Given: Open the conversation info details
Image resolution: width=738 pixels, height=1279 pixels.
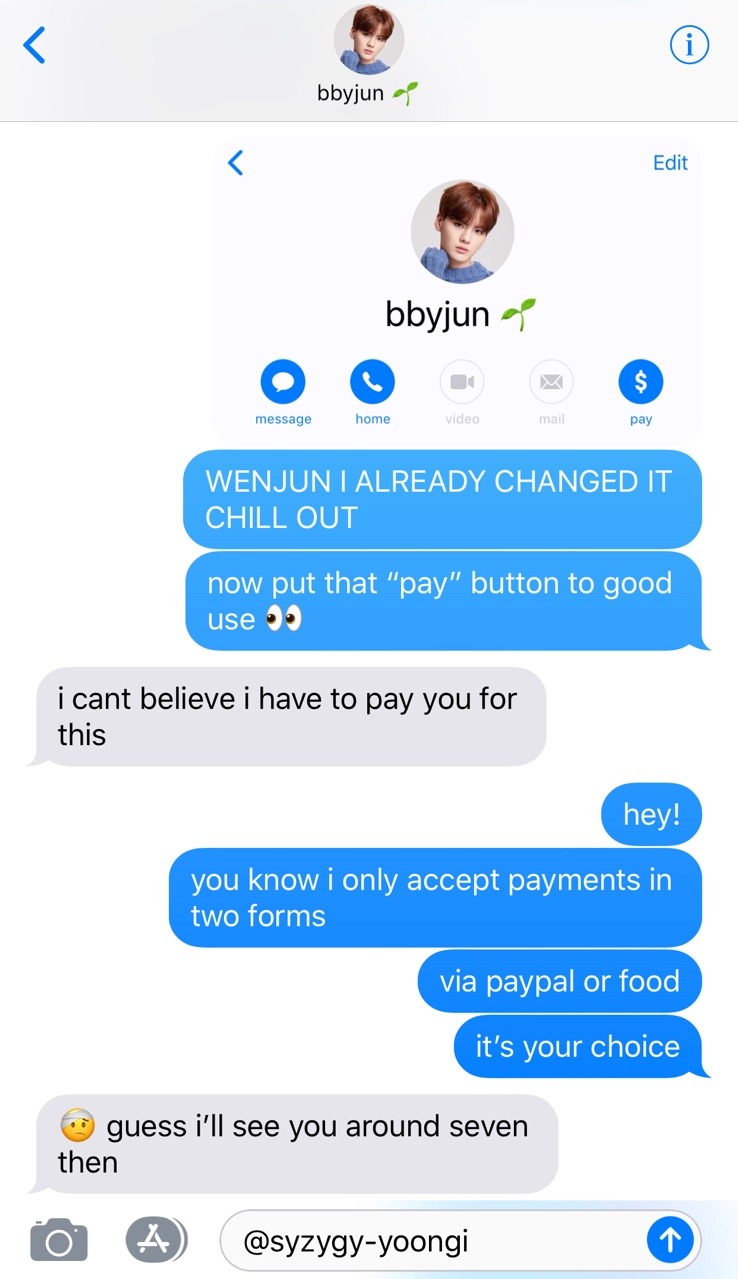Looking at the screenshot, I should click(688, 45).
